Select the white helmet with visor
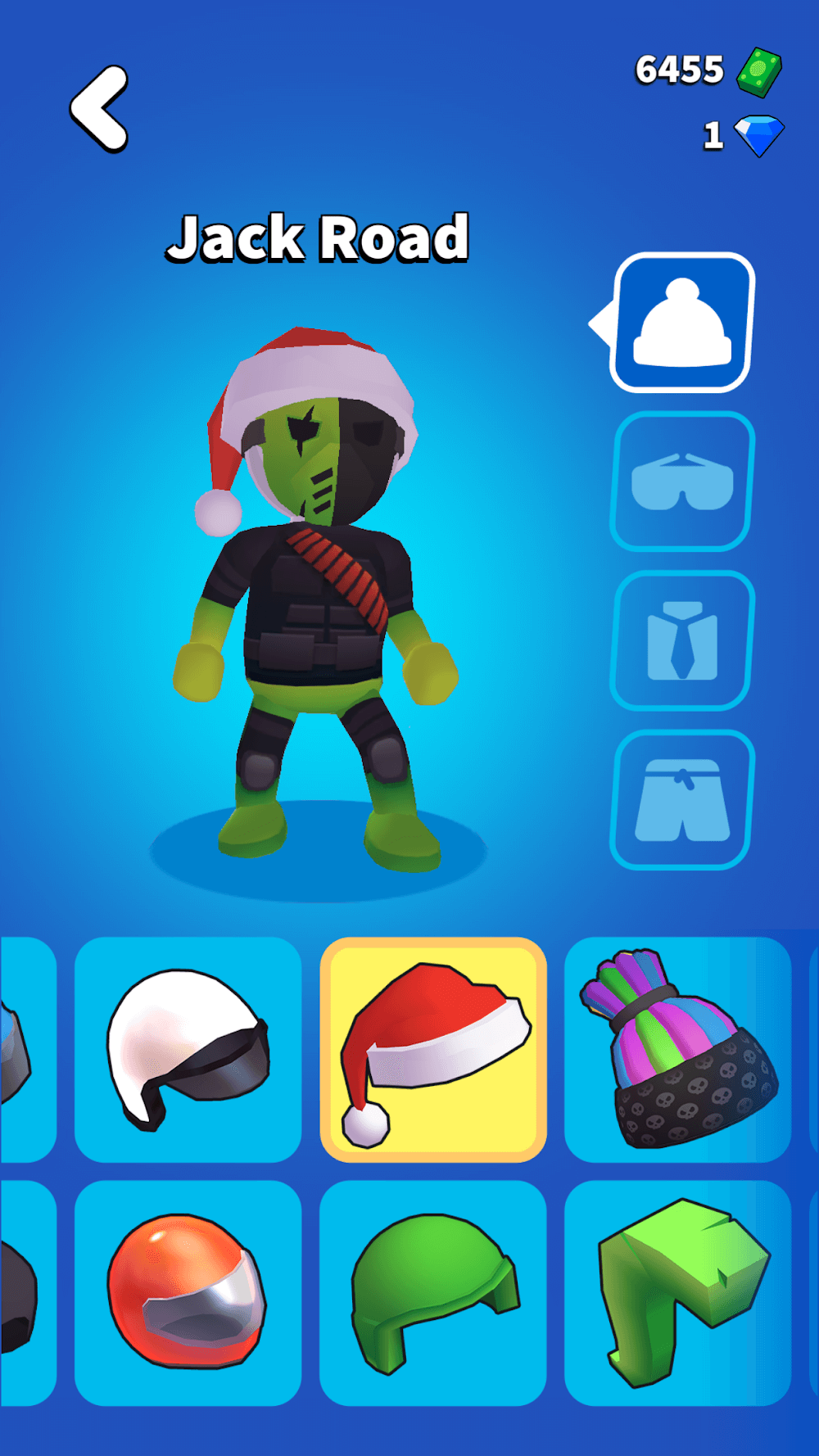 [x=188, y=1049]
